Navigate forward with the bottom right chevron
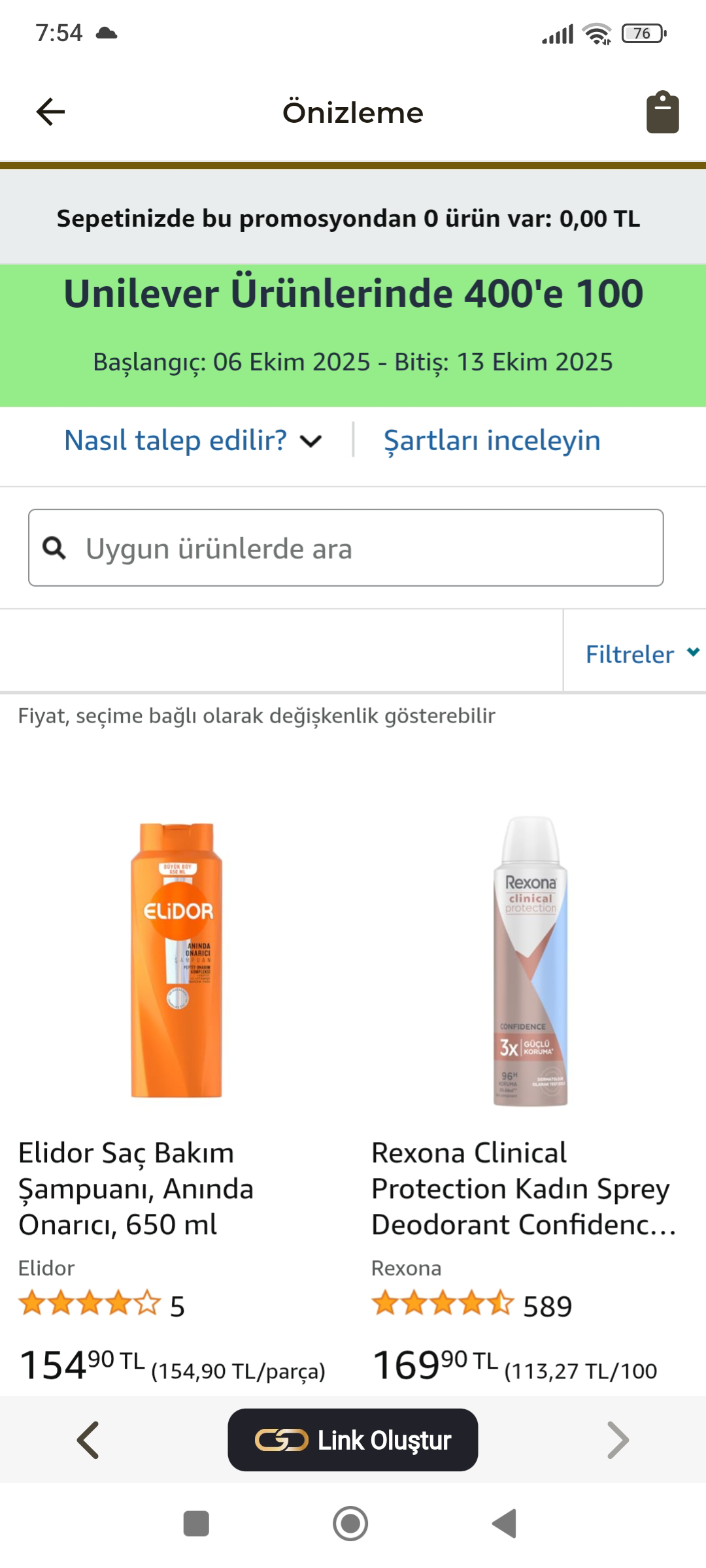706x1568 pixels. point(617,1440)
